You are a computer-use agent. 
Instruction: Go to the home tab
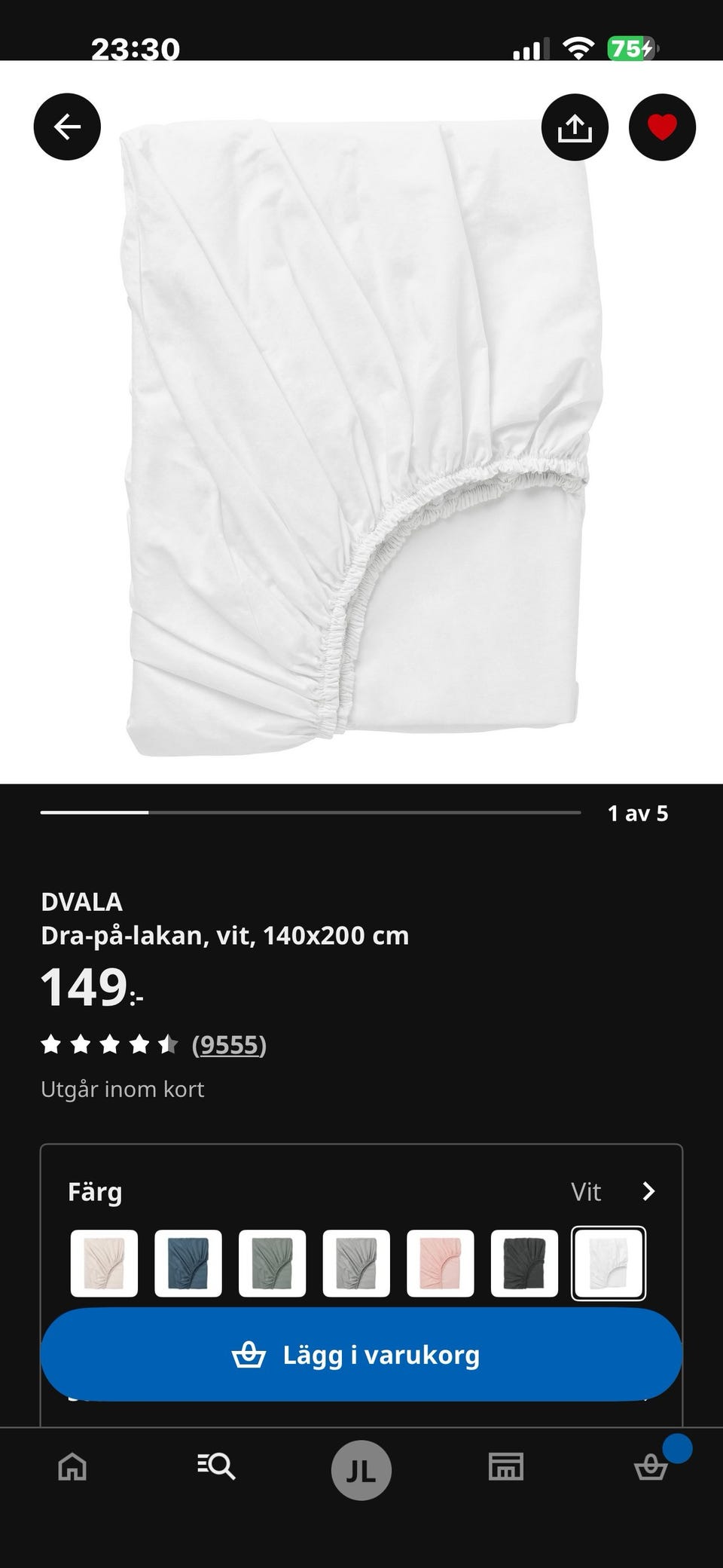pyautogui.click(x=72, y=1468)
